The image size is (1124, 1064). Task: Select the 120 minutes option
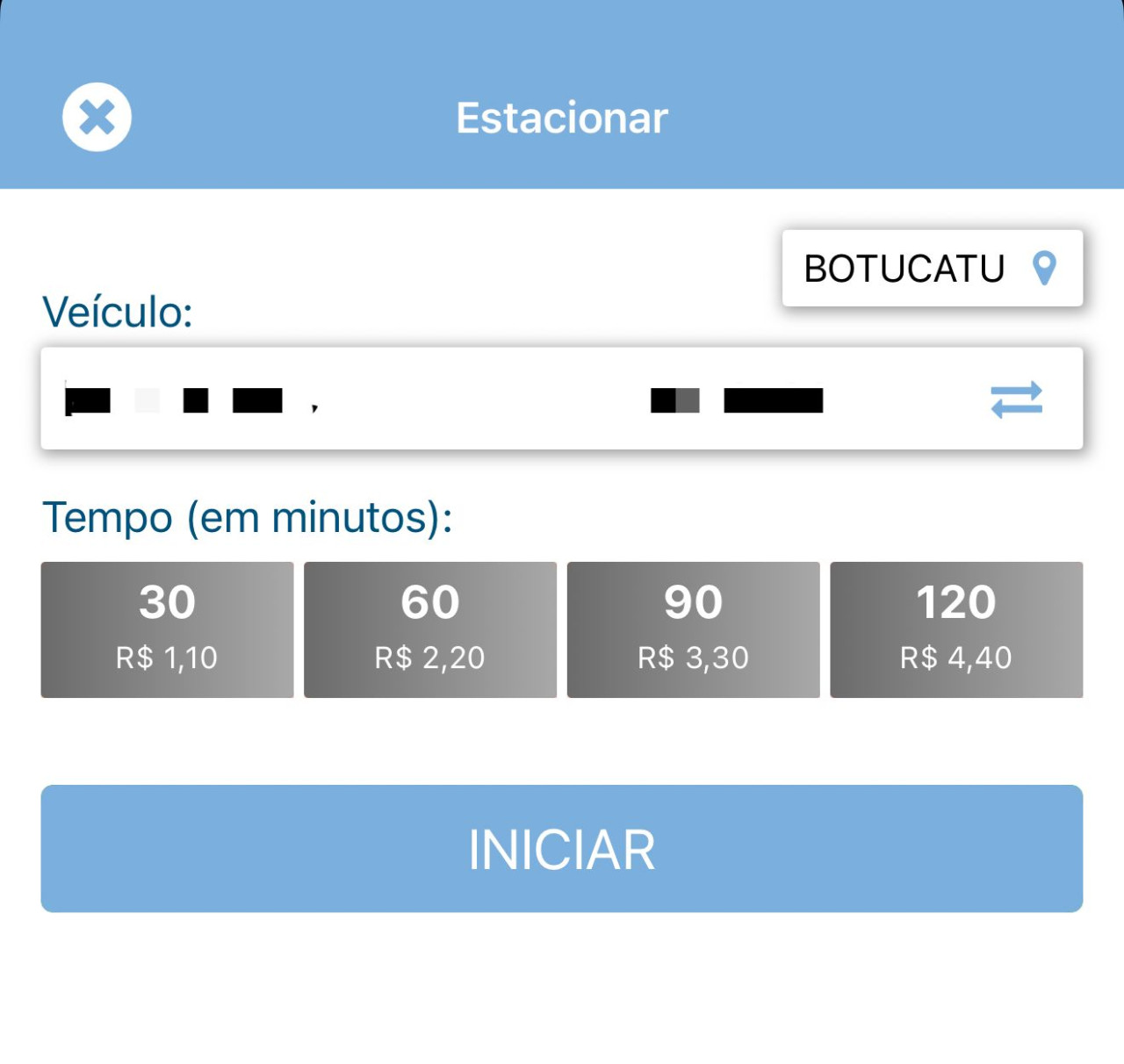point(955,629)
